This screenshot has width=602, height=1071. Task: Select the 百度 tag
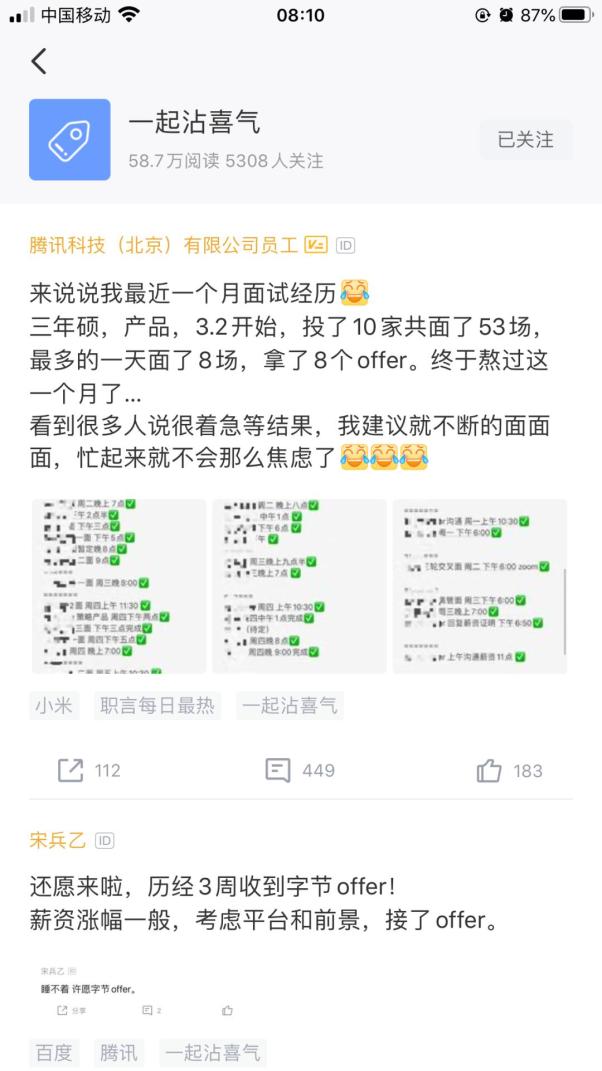pos(54,1053)
